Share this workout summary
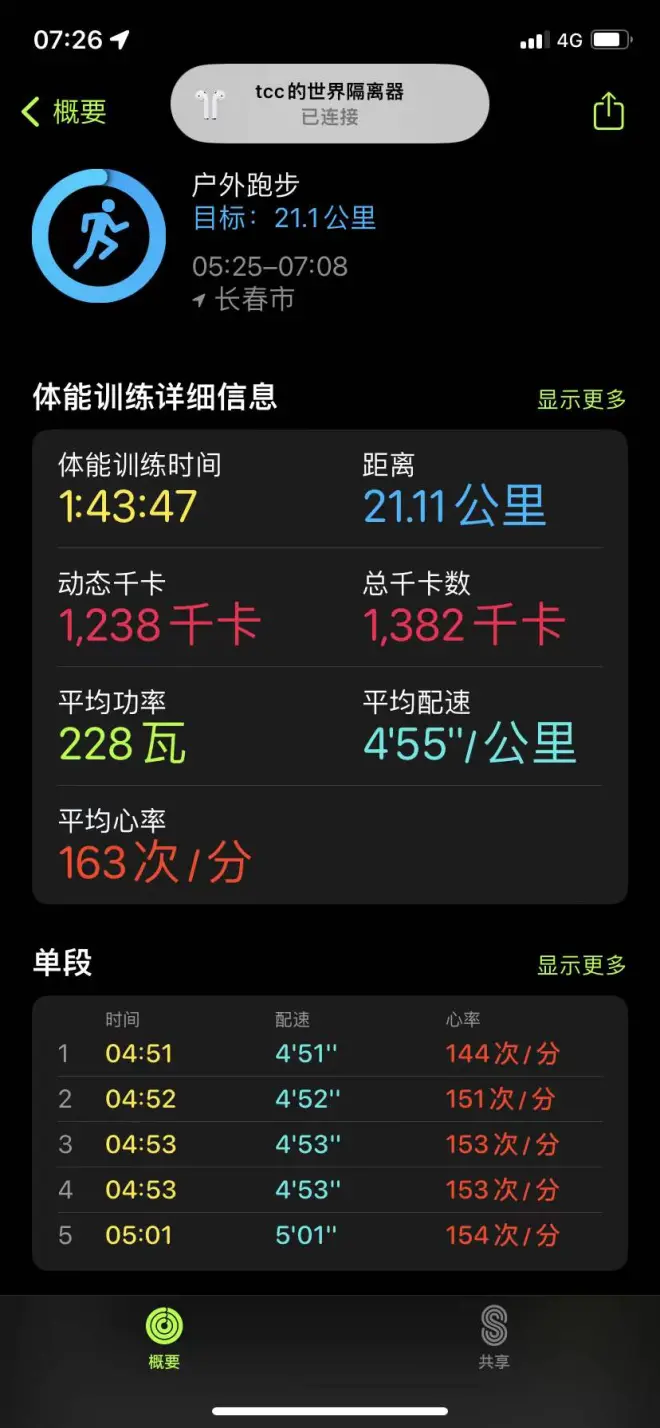Image resolution: width=660 pixels, height=1428 pixels. (608, 111)
